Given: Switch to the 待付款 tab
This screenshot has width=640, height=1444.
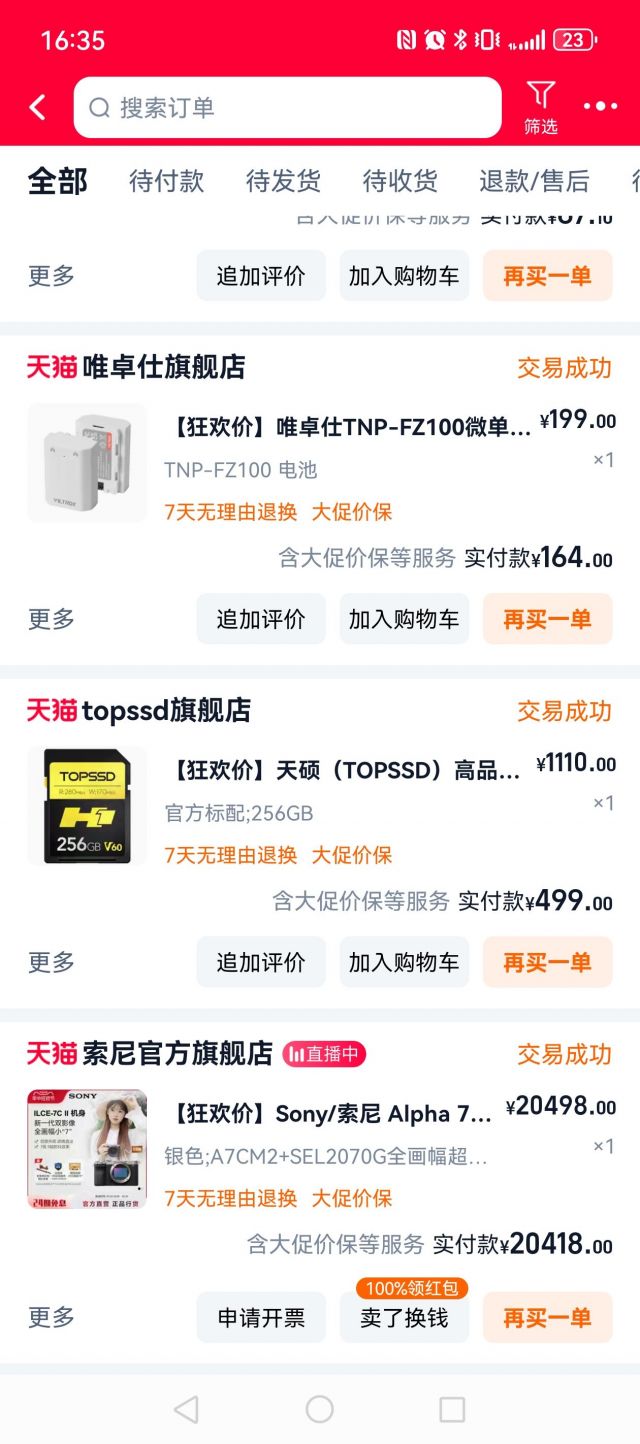Looking at the screenshot, I should (x=166, y=181).
